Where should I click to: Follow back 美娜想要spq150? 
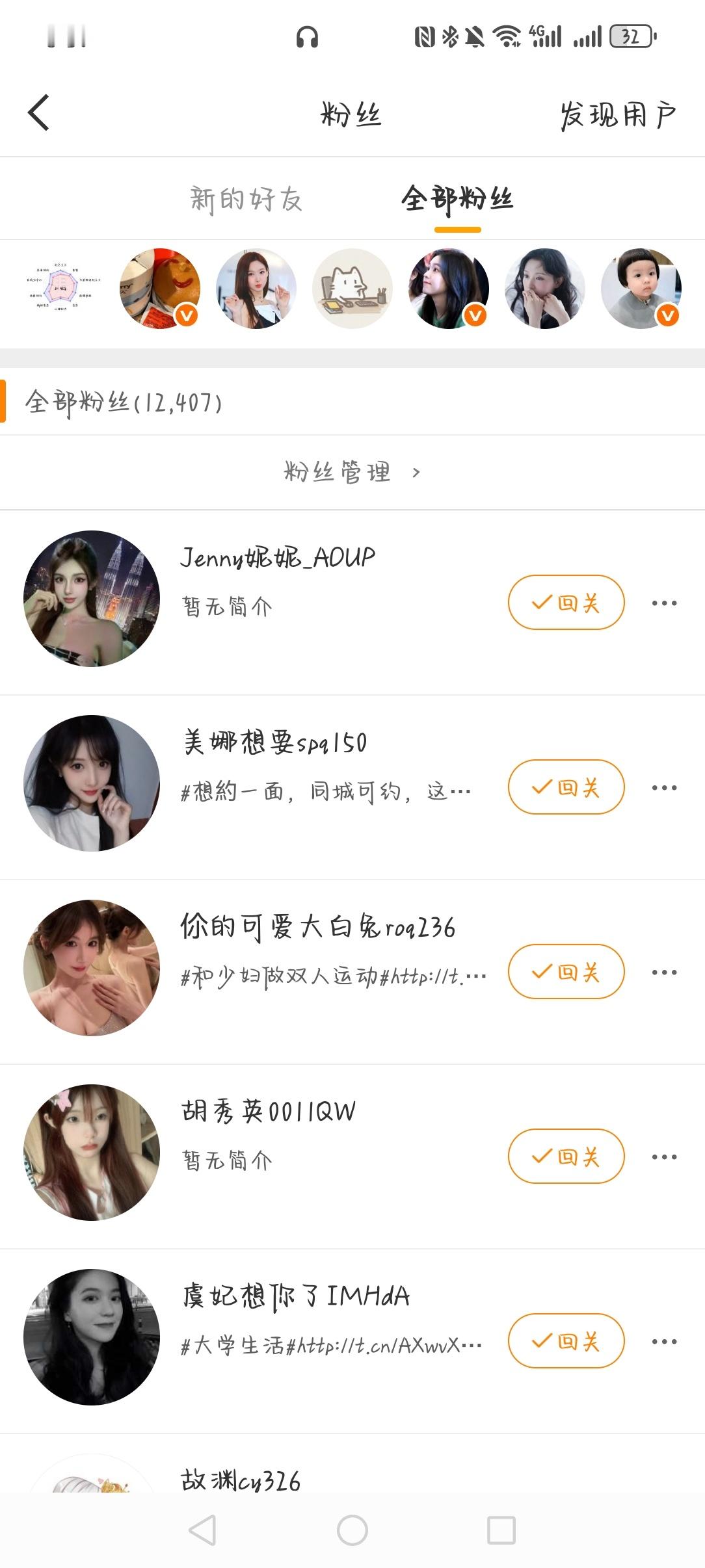coord(566,787)
